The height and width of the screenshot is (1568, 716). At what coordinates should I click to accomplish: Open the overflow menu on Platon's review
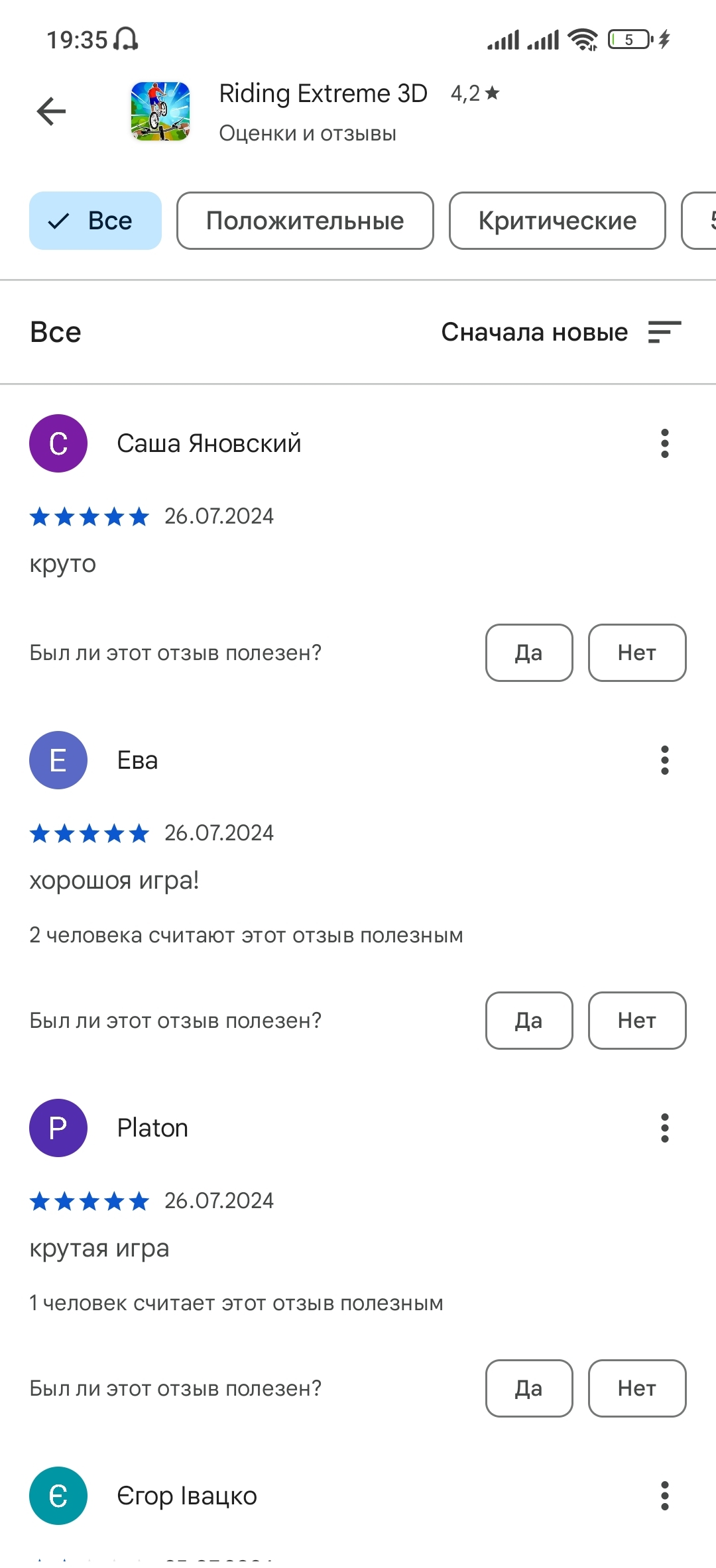click(x=665, y=1128)
